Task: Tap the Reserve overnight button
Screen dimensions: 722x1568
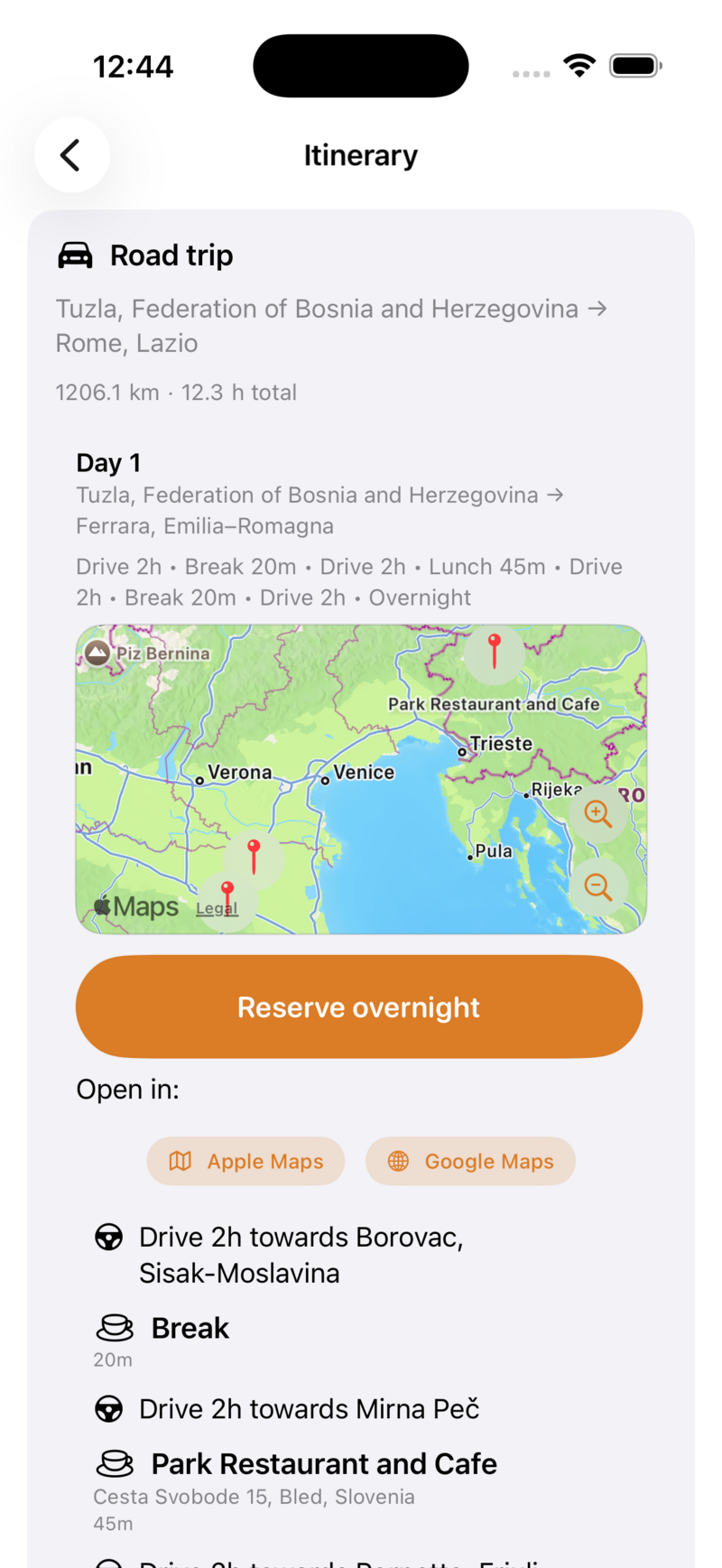Action: (x=359, y=1007)
